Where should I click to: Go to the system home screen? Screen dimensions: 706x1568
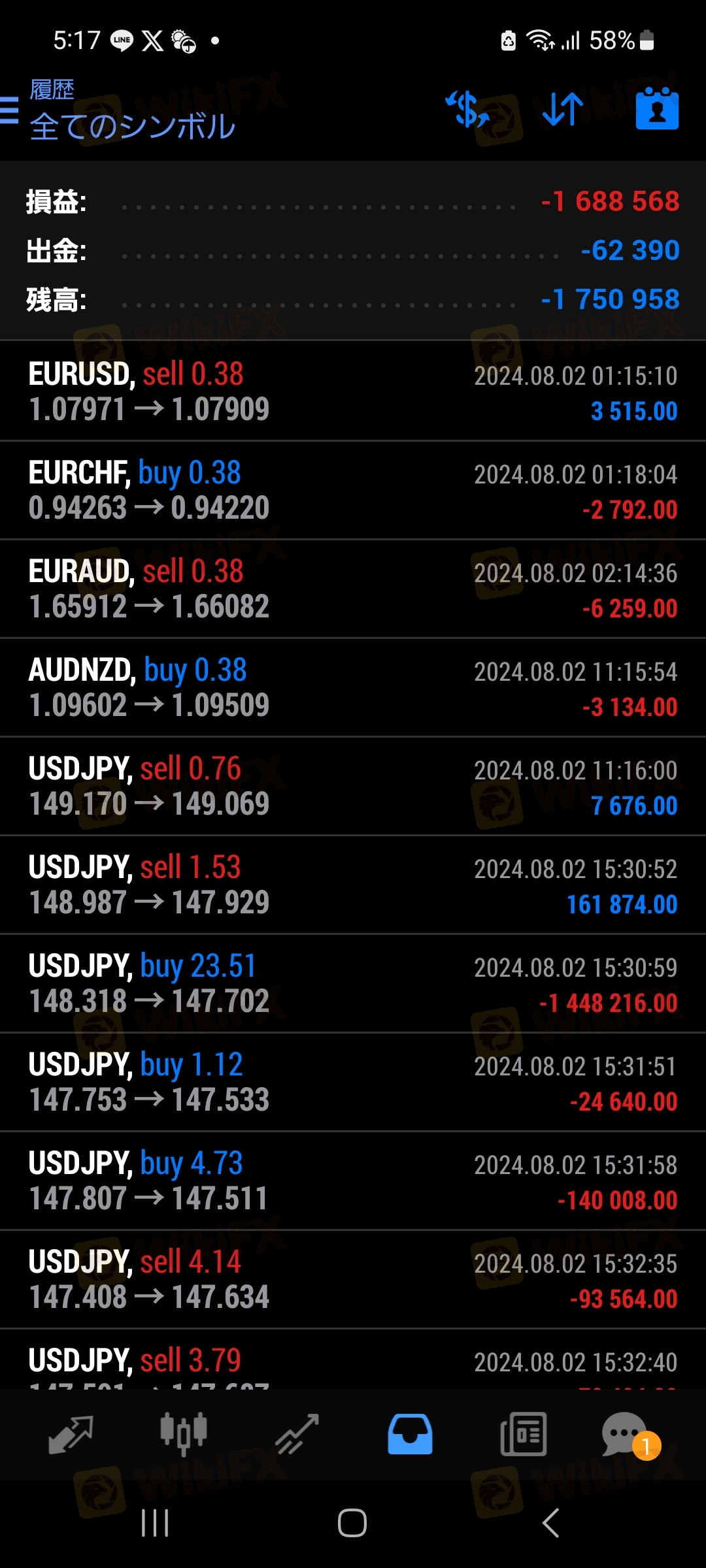pos(352,1523)
